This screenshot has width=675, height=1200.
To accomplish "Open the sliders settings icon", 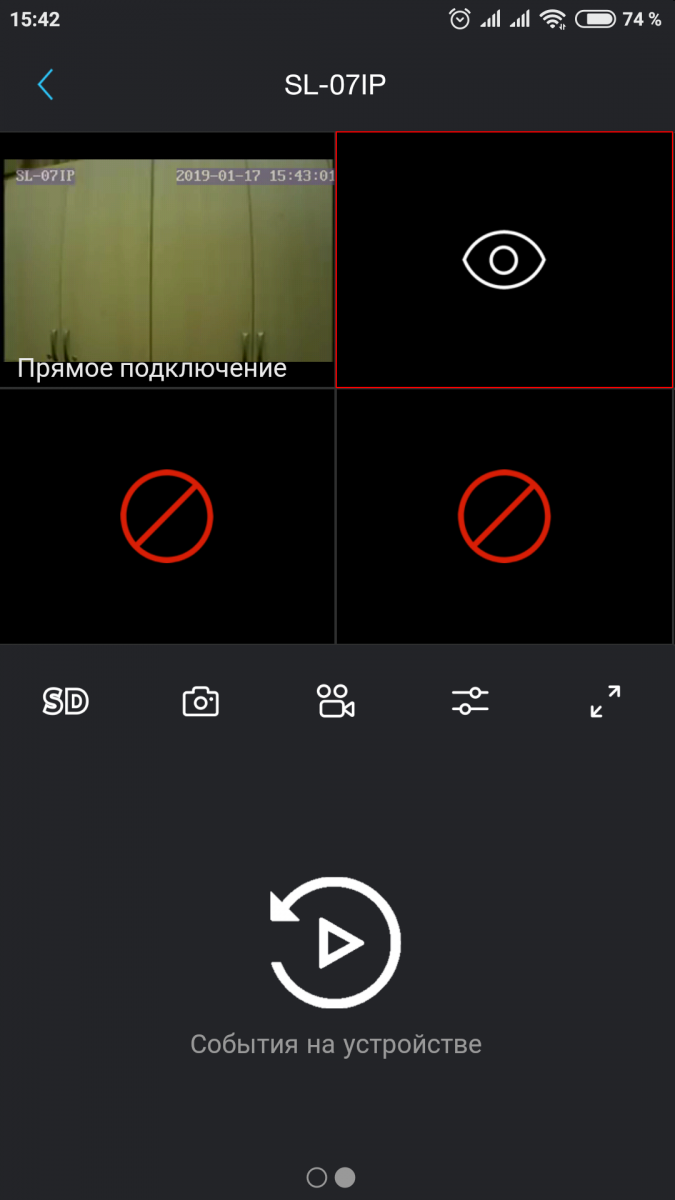I will click(470, 702).
